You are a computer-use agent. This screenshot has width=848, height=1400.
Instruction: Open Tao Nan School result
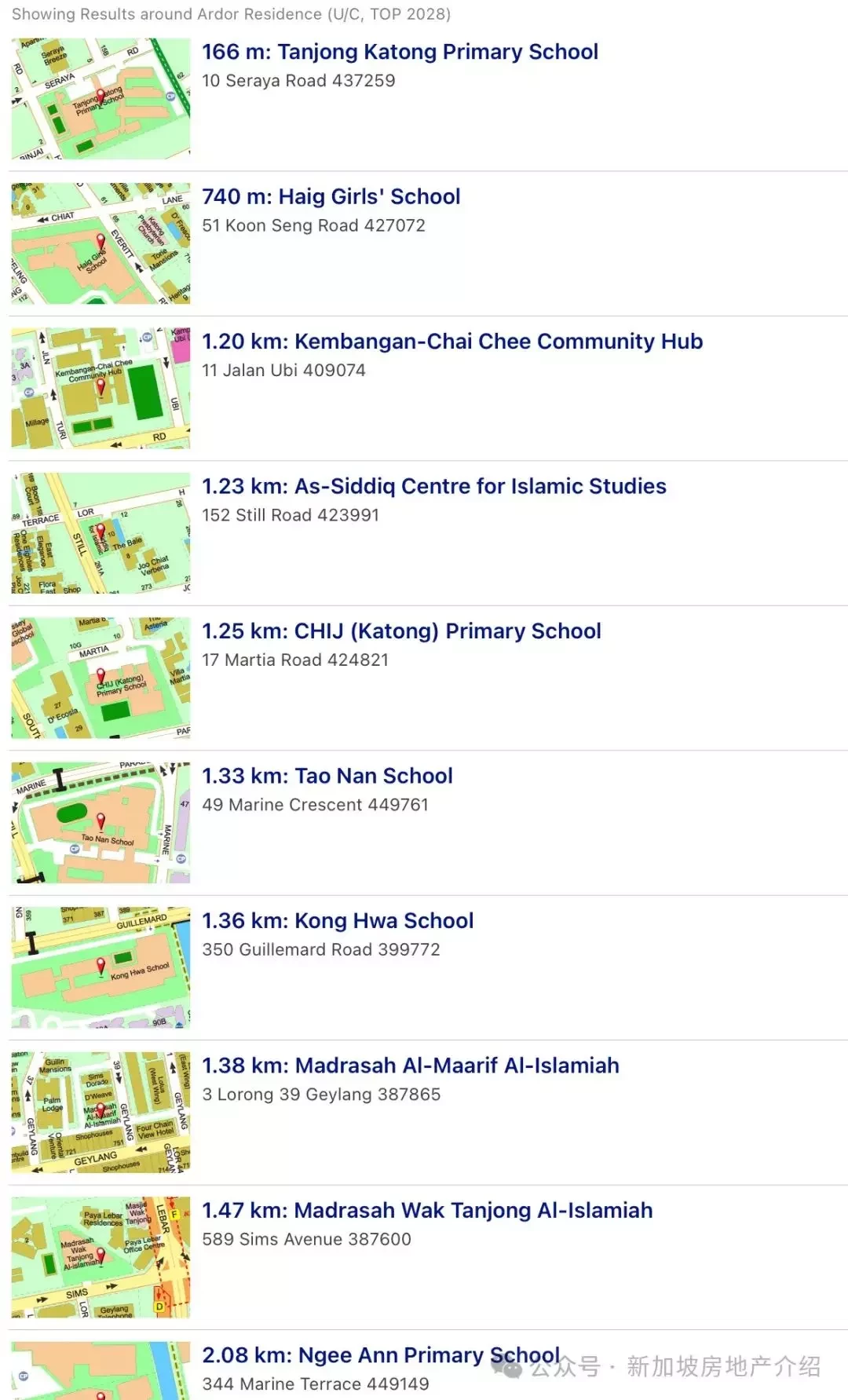click(x=327, y=776)
